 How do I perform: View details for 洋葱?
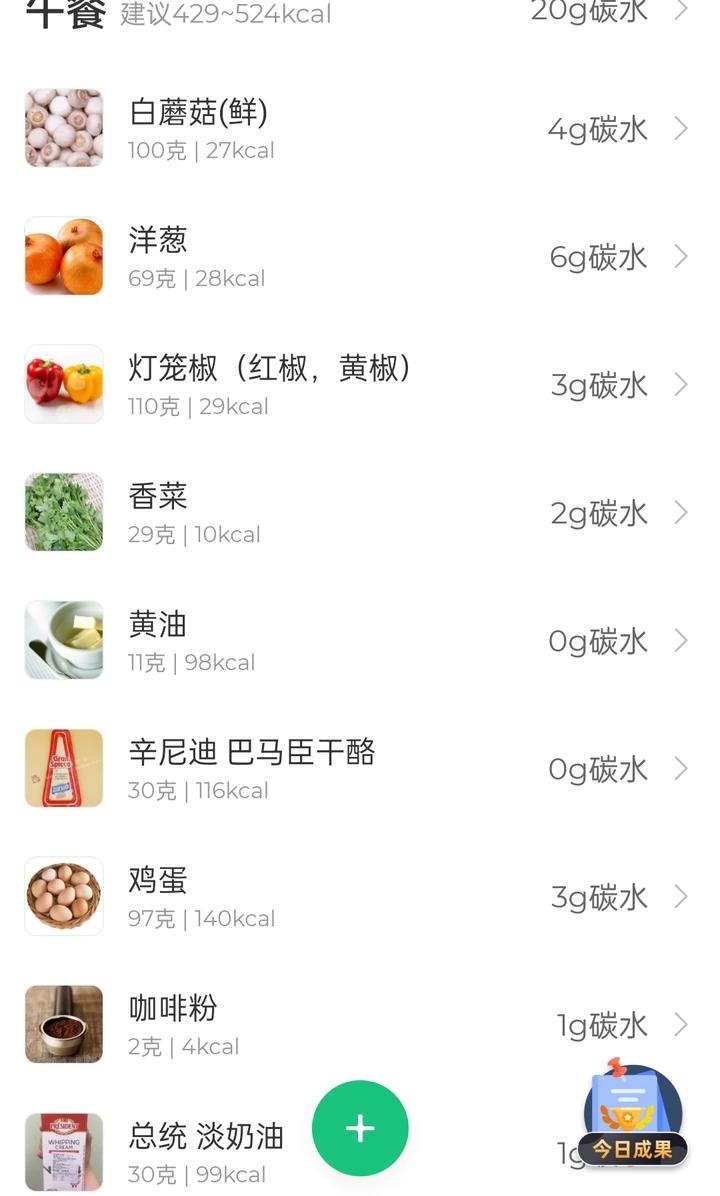coord(358,256)
